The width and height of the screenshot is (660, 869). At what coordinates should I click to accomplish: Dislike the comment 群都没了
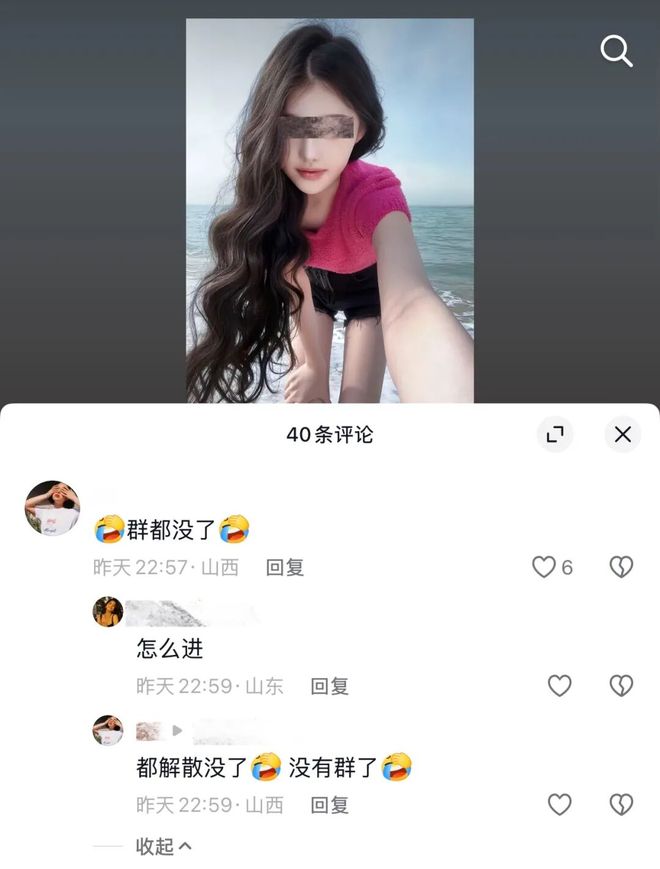[621, 568]
